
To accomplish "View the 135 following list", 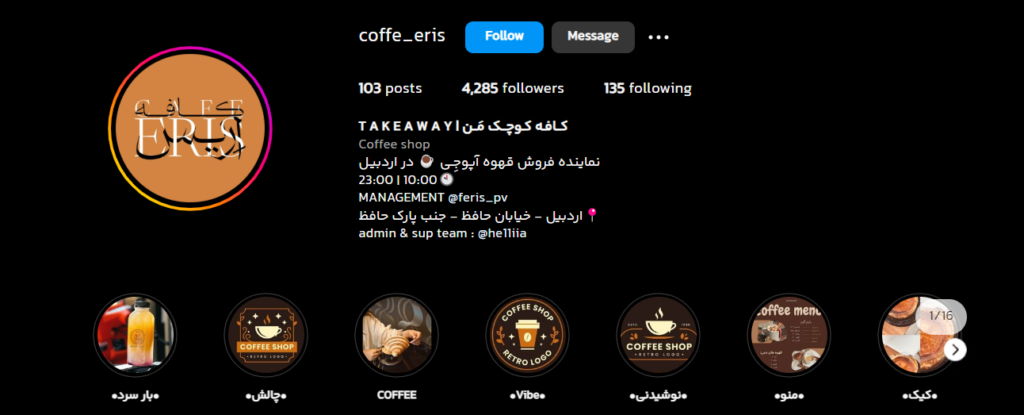I will (x=647, y=88).
